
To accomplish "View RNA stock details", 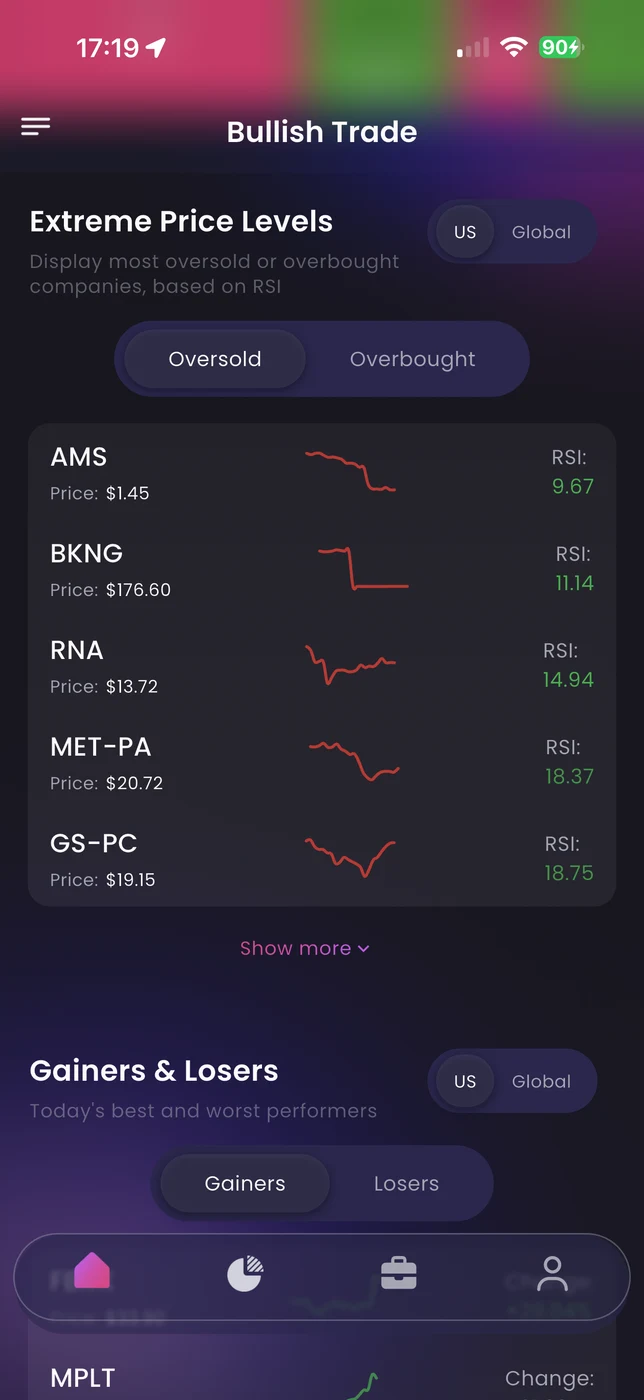I will click(x=322, y=667).
